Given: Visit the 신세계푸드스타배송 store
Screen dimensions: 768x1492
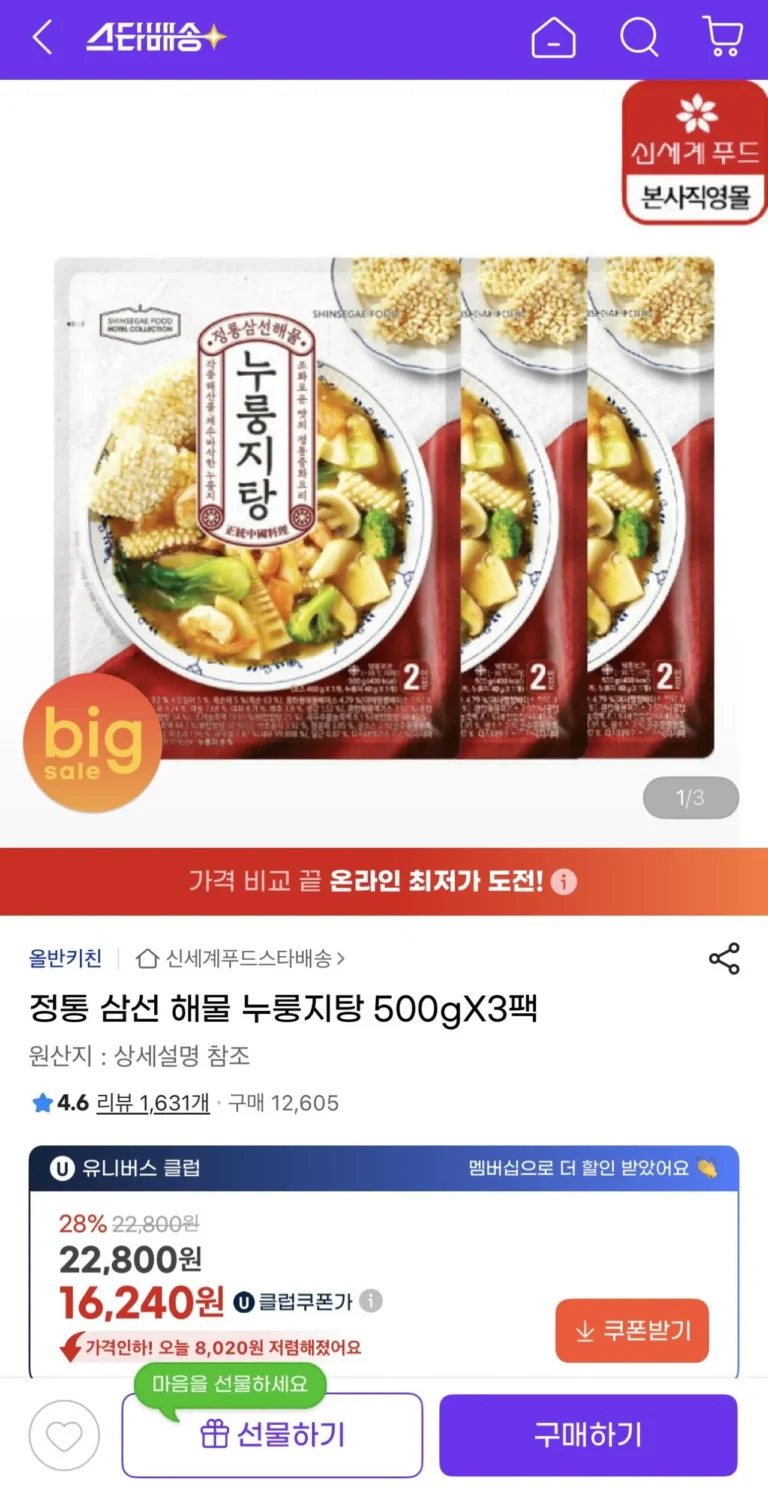Looking at the screenshot, I should click(x=241, y=958).
